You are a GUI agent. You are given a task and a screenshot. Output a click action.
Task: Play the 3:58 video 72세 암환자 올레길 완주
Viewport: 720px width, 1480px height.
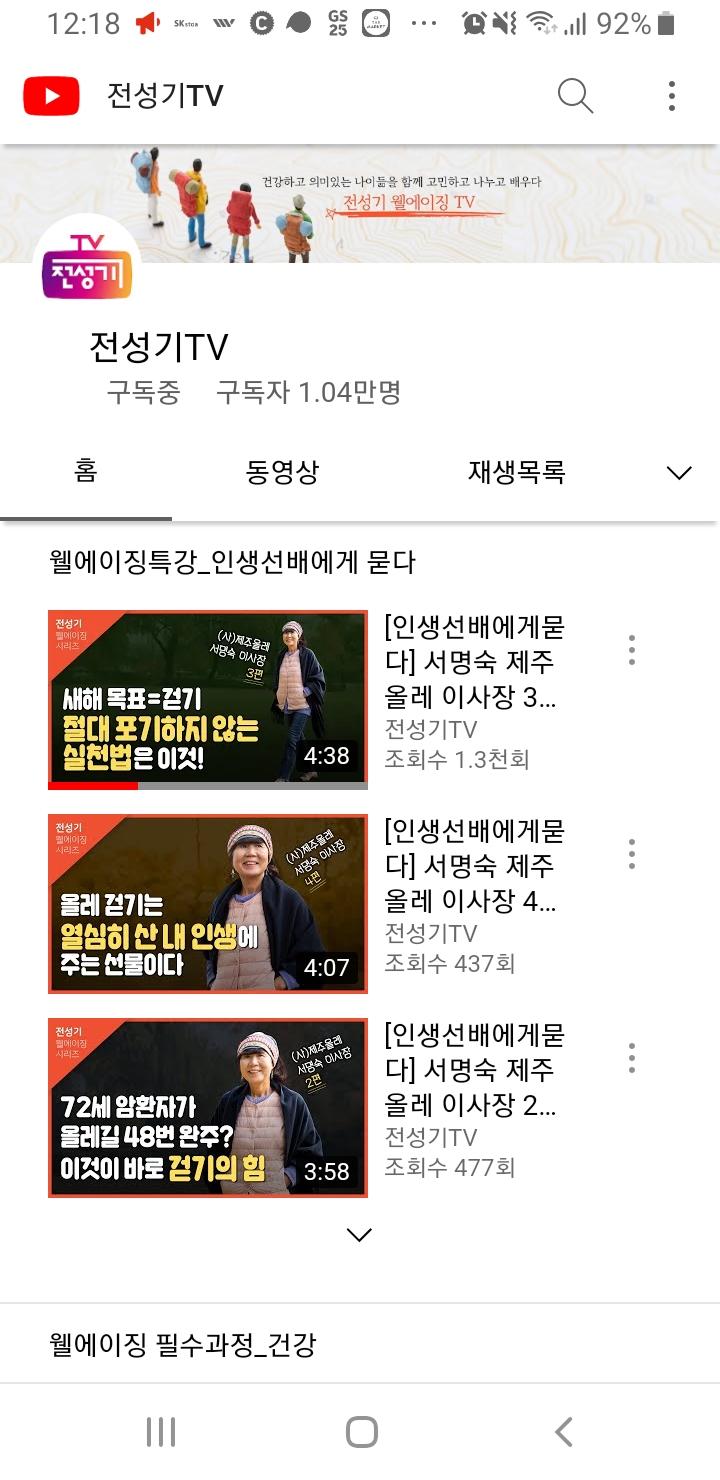[208, 1108]
